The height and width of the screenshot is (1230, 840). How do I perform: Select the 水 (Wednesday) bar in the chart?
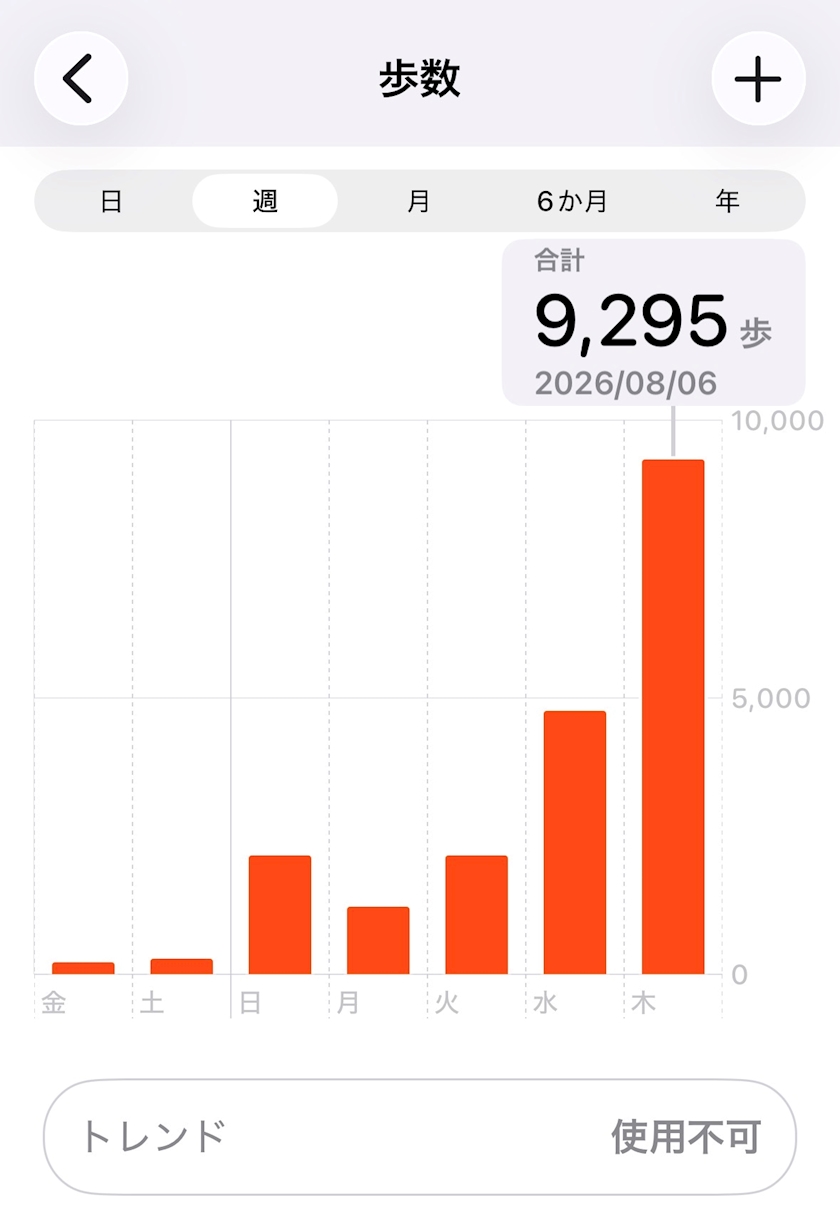(x=575, y=842)
